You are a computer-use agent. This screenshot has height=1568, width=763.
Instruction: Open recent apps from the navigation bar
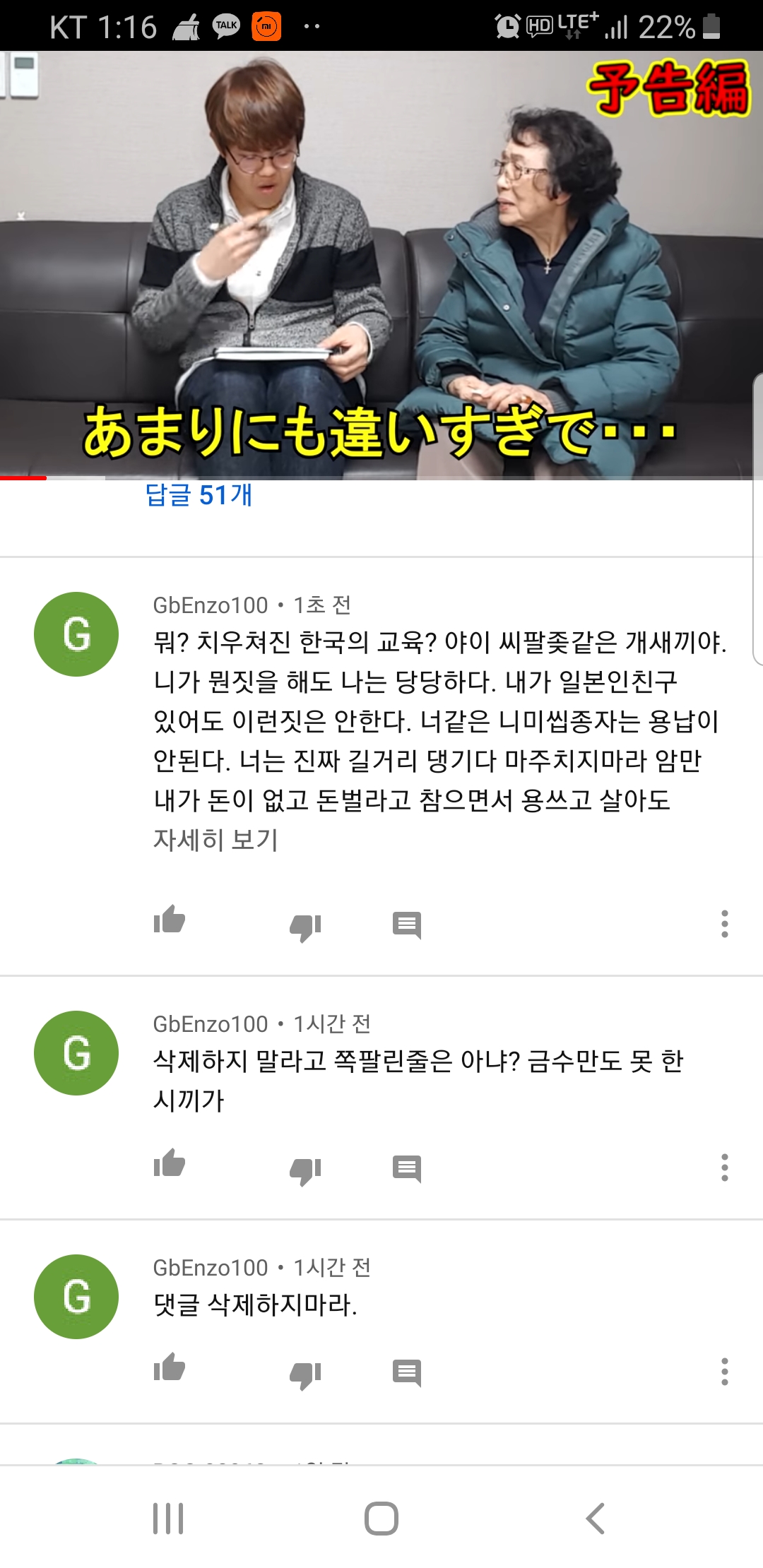168,1519
